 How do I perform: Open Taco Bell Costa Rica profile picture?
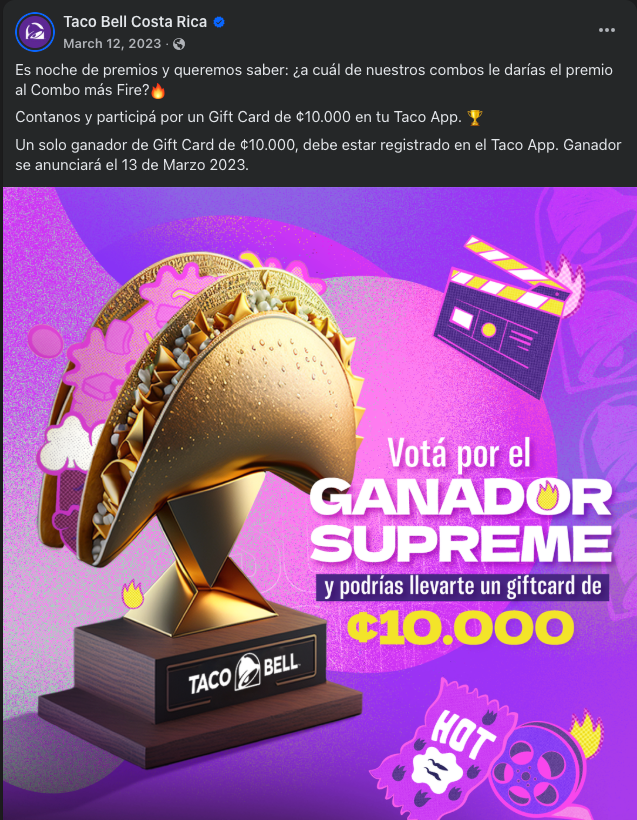point(35,32)
